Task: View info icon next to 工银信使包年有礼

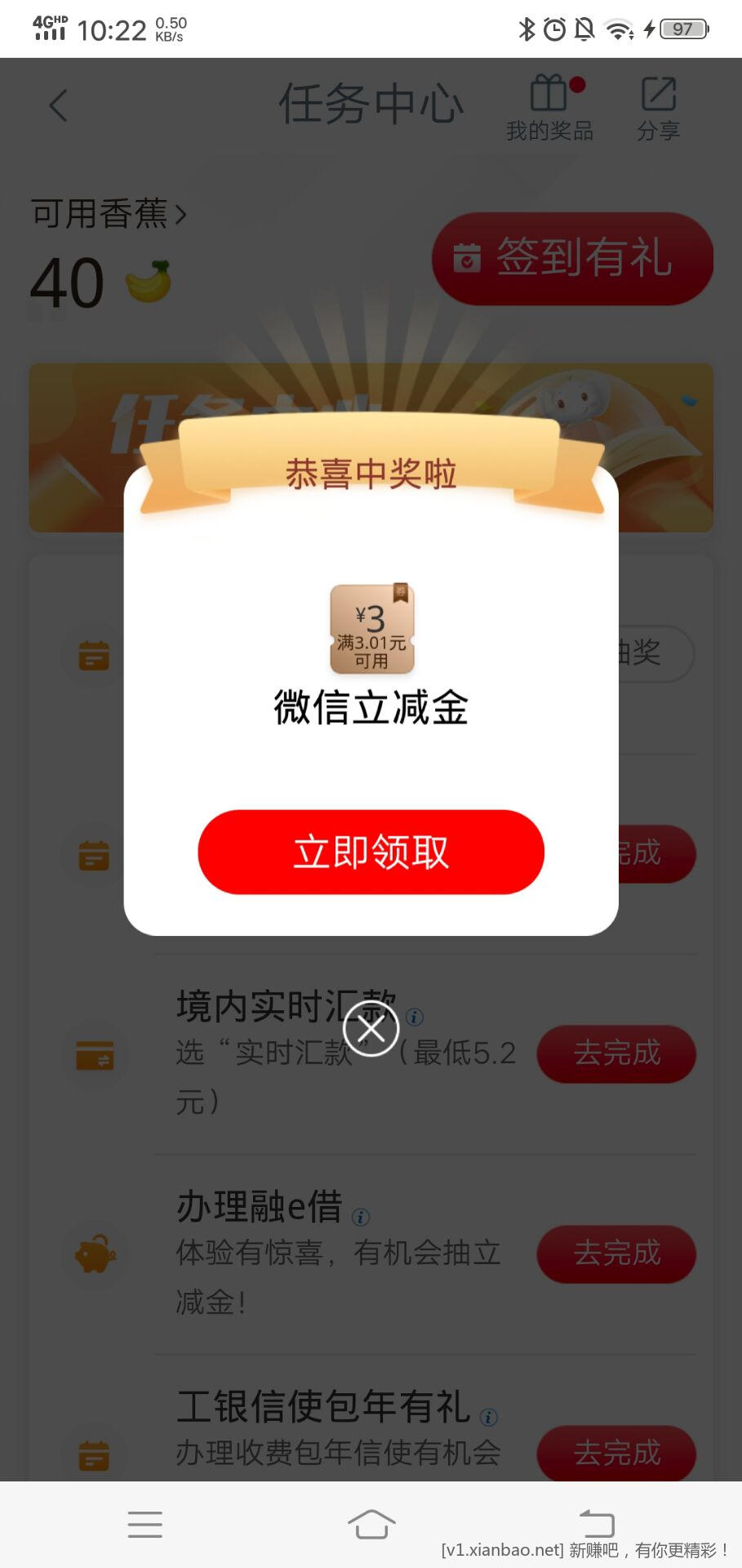Action: pos(489,1418)
